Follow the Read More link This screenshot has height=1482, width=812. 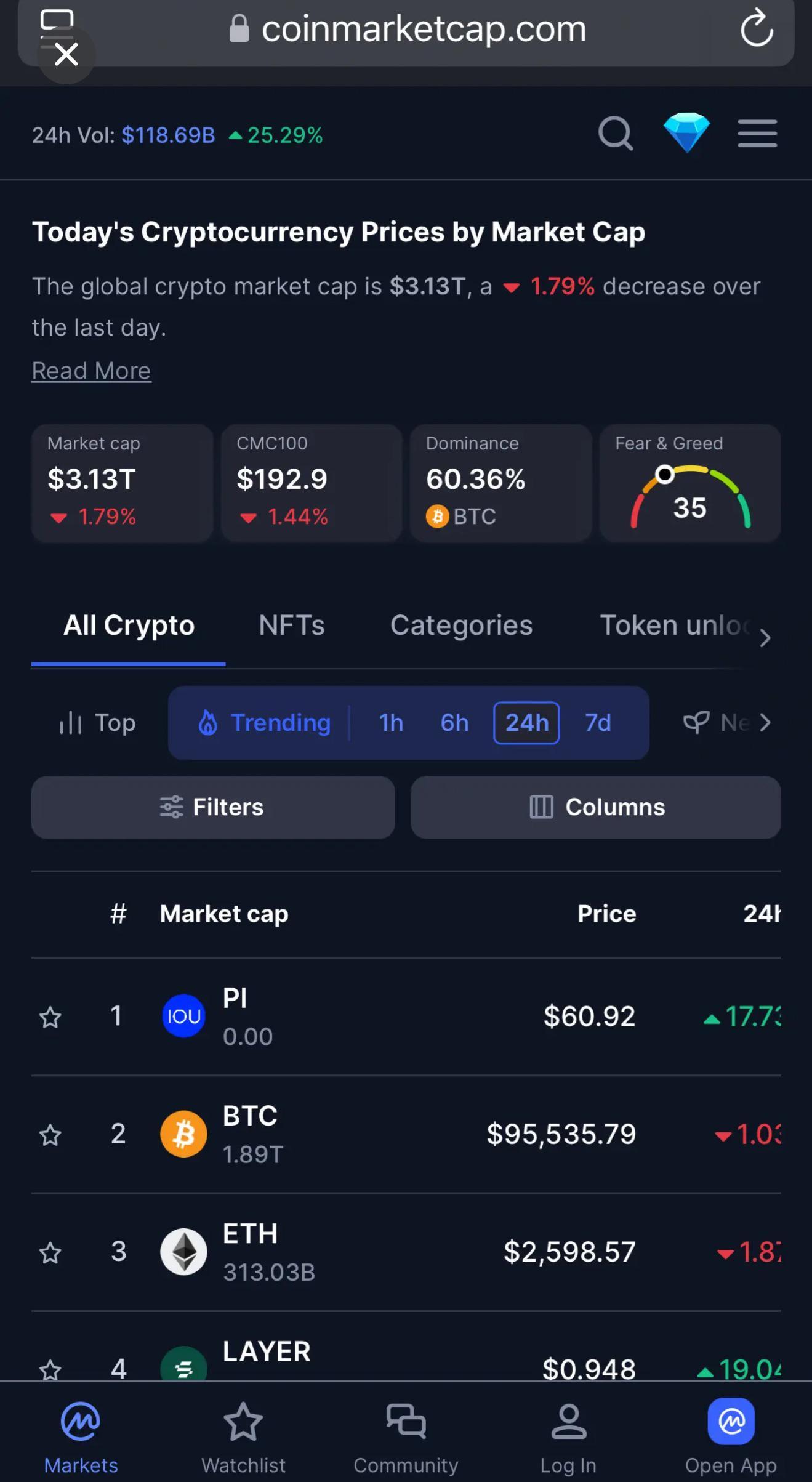[91, 371]
